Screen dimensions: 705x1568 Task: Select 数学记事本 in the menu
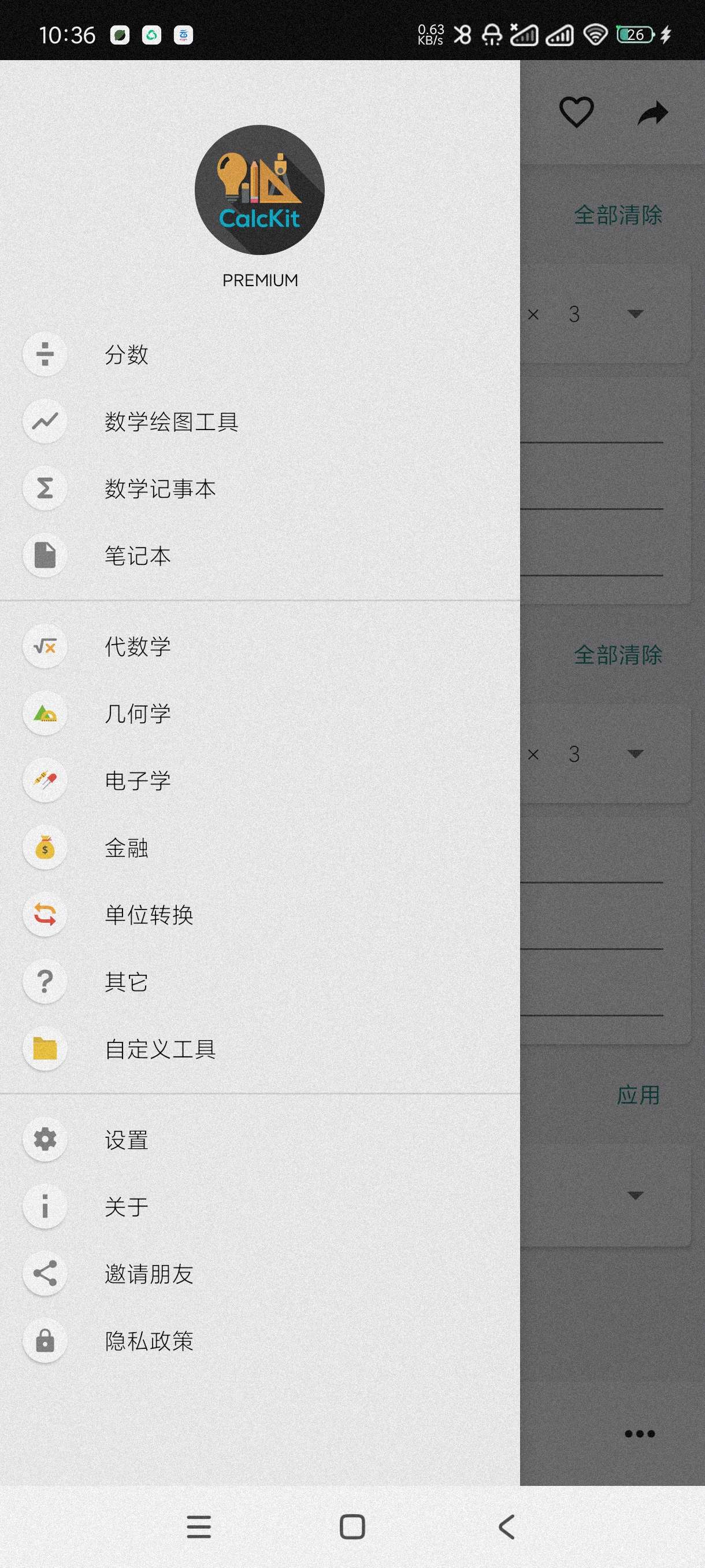(x=160, y=488)
